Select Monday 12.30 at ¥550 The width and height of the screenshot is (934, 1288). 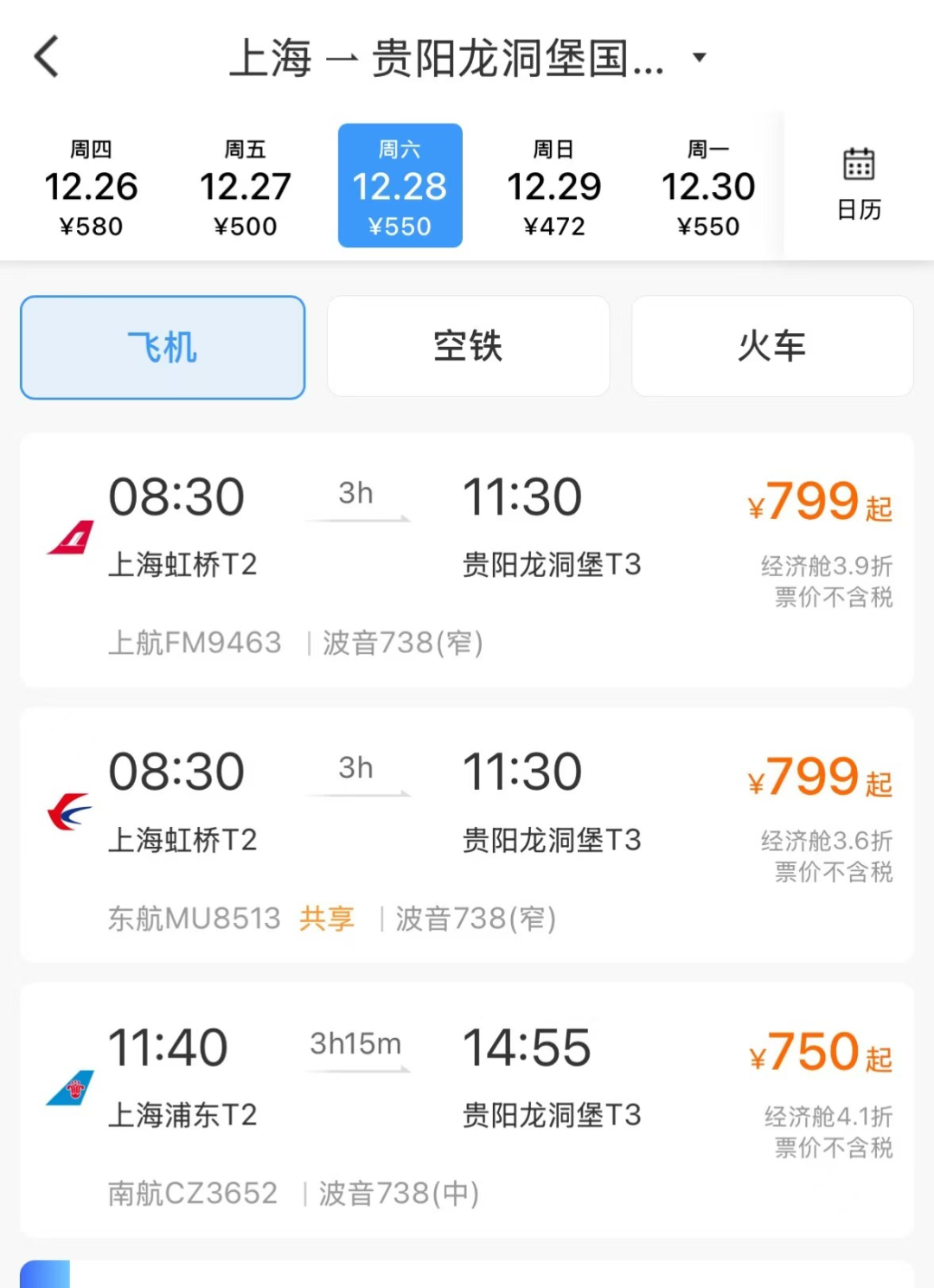coord(708,187)
